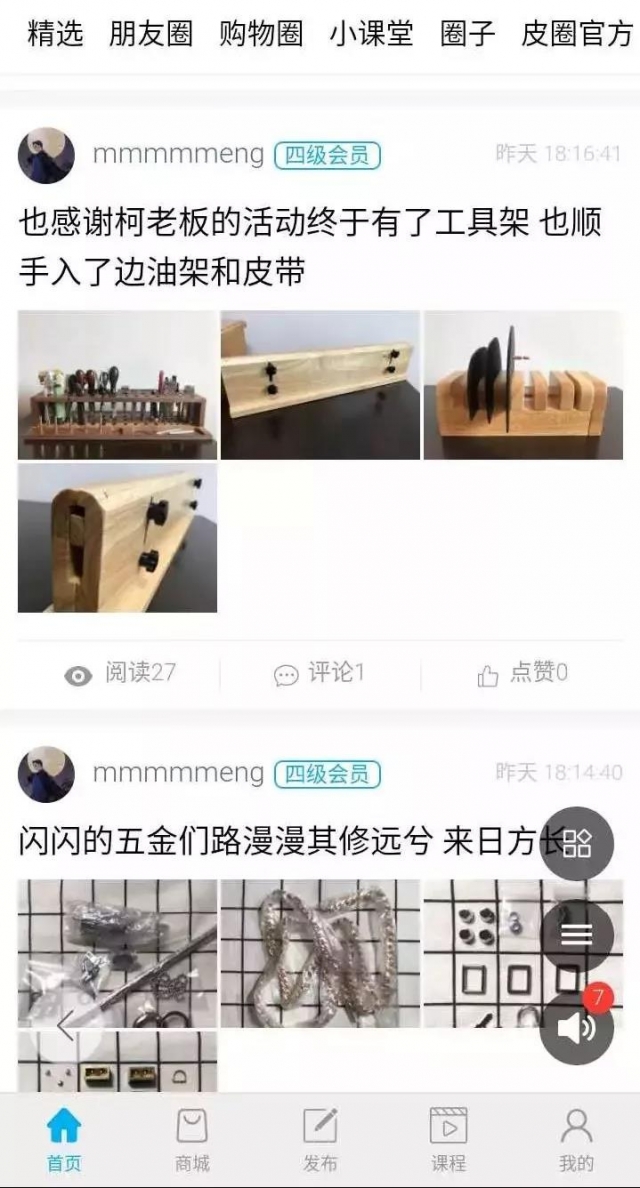Open the 朋友圈 tab
Screen dimensions: 640x1188
151,35
